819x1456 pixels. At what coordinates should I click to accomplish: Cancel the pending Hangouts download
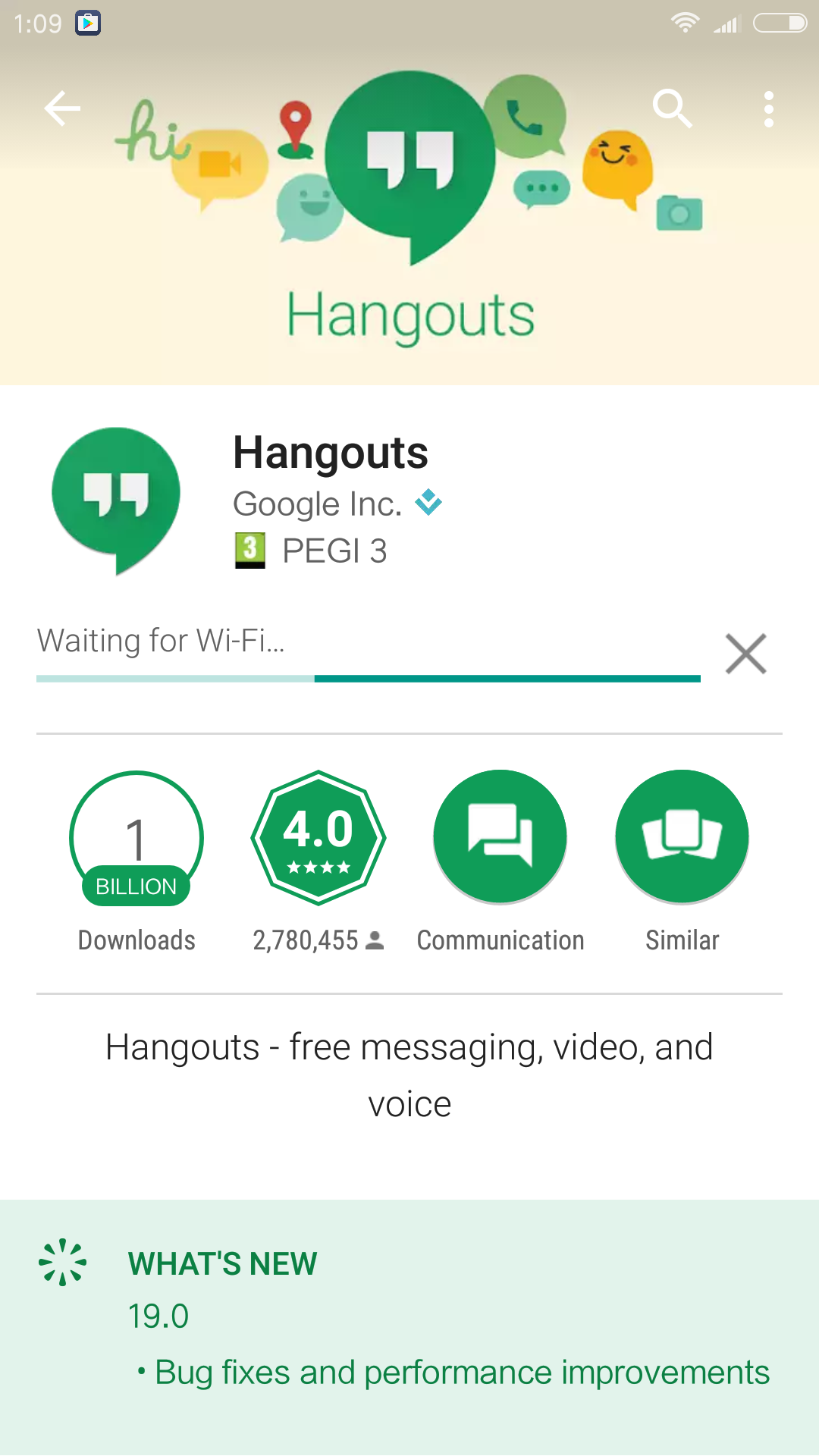(x=746, y=654)
